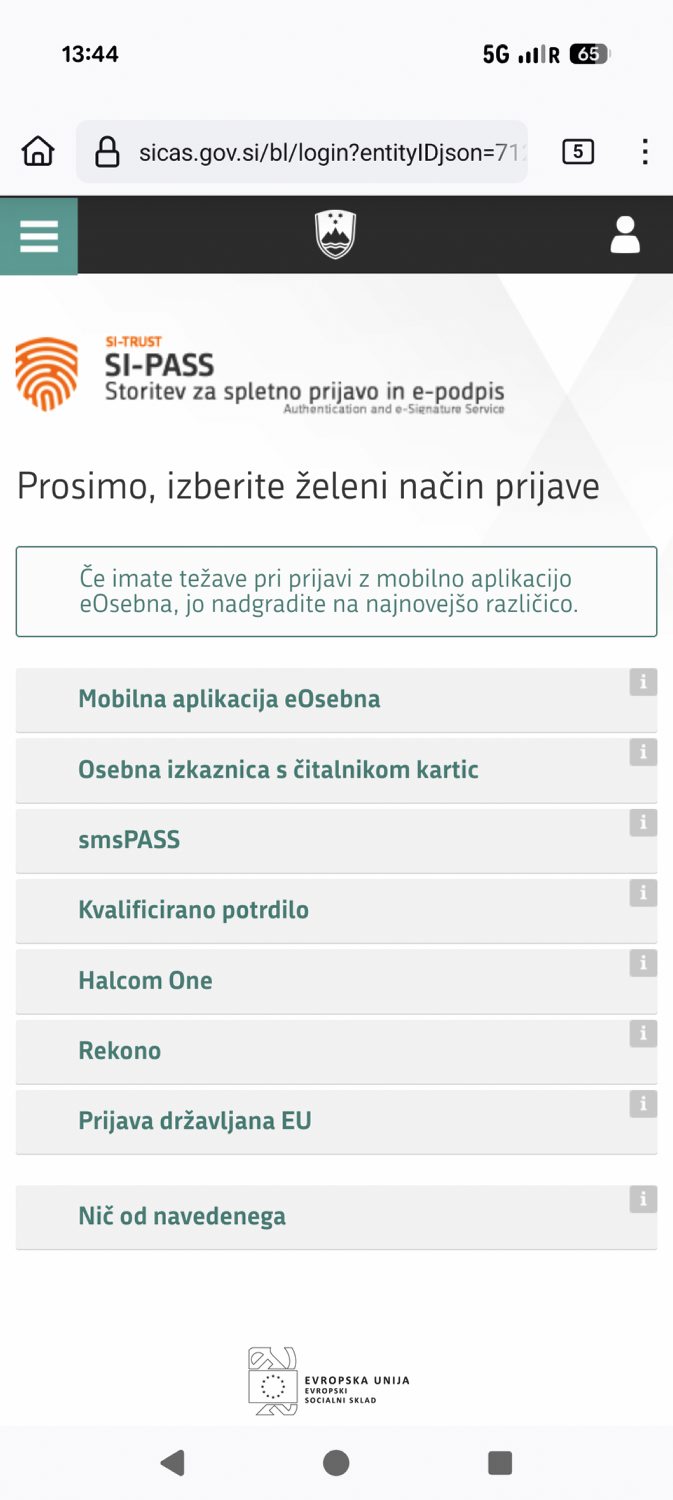Show info for smsPASS
This screenshot has height=1500, width=673.
tap(643, 823)
